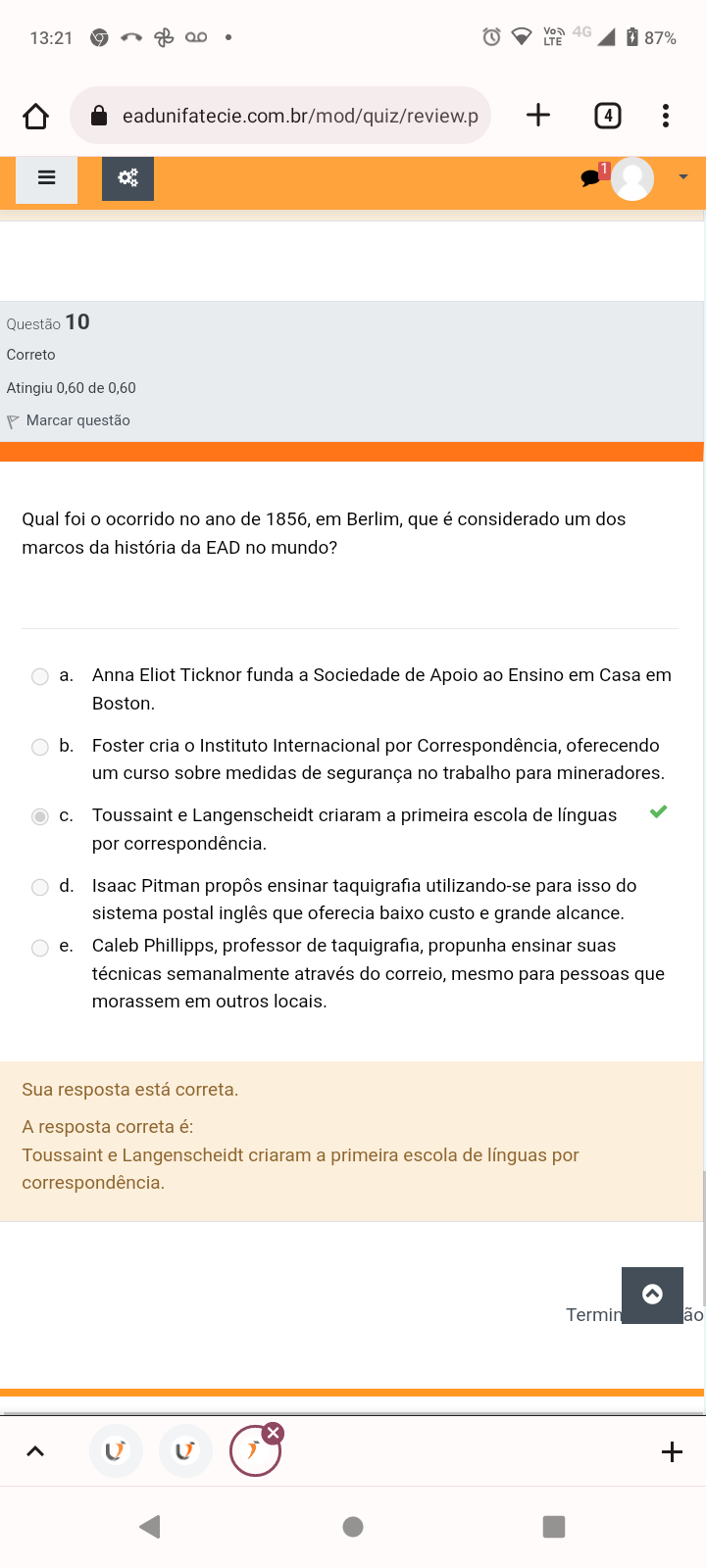Open the hamburger navigation drawer
The image size is (706, 1568).
pos(46,178)
